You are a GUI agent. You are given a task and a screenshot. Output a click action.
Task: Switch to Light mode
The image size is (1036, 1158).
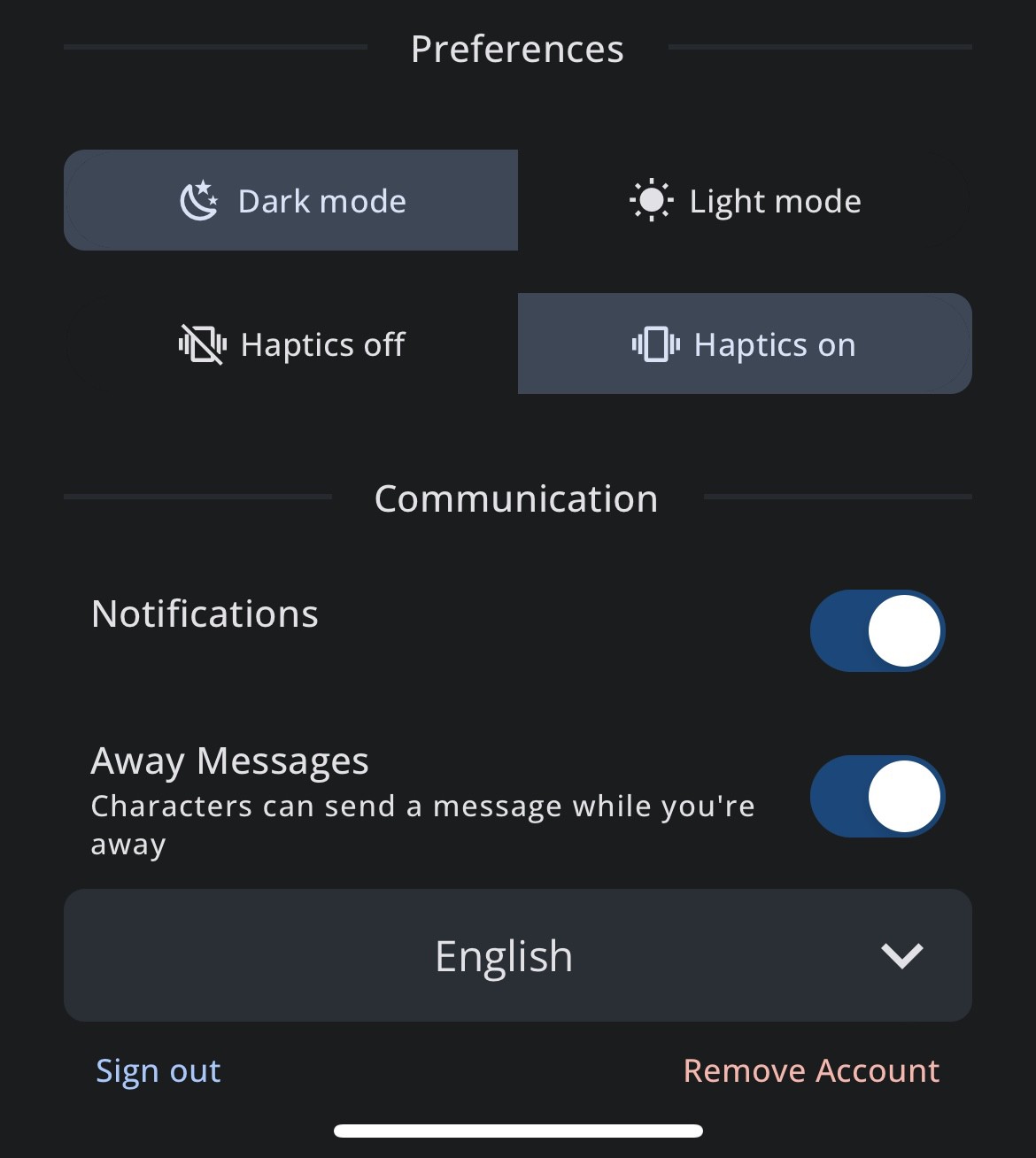coord(745,200)
